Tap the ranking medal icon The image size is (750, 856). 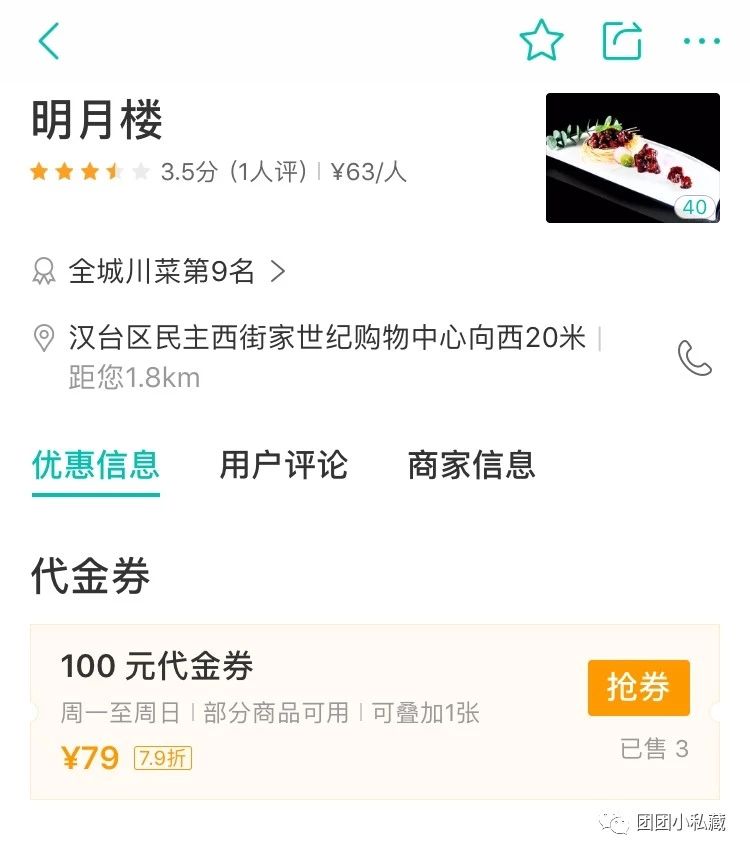click(x=43, y=270)
